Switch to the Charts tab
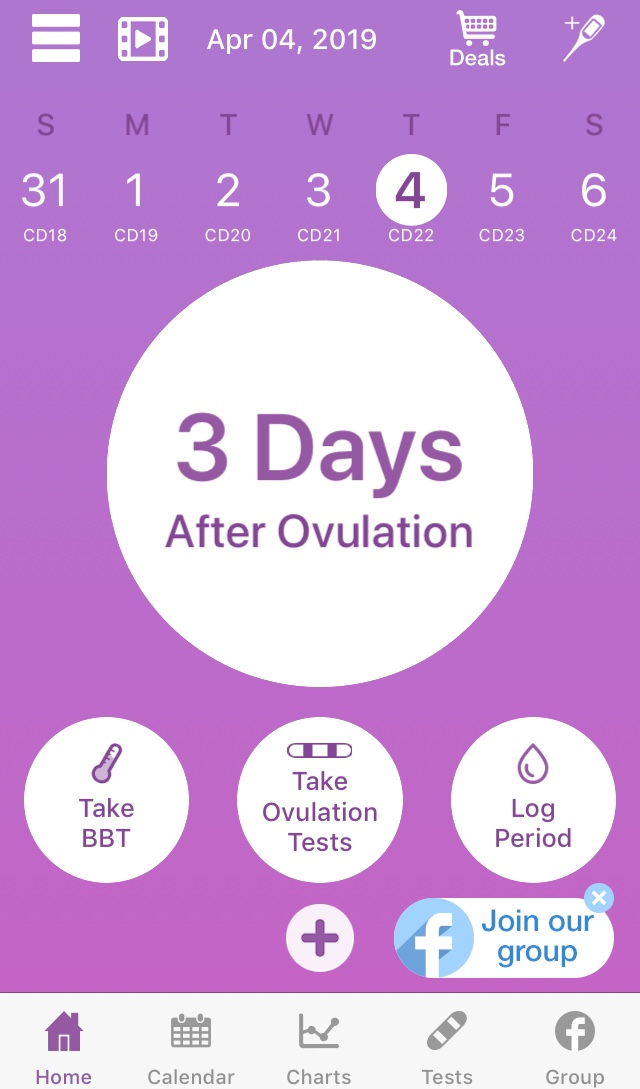This screenshot has width=640, height=1089. 319,1046
